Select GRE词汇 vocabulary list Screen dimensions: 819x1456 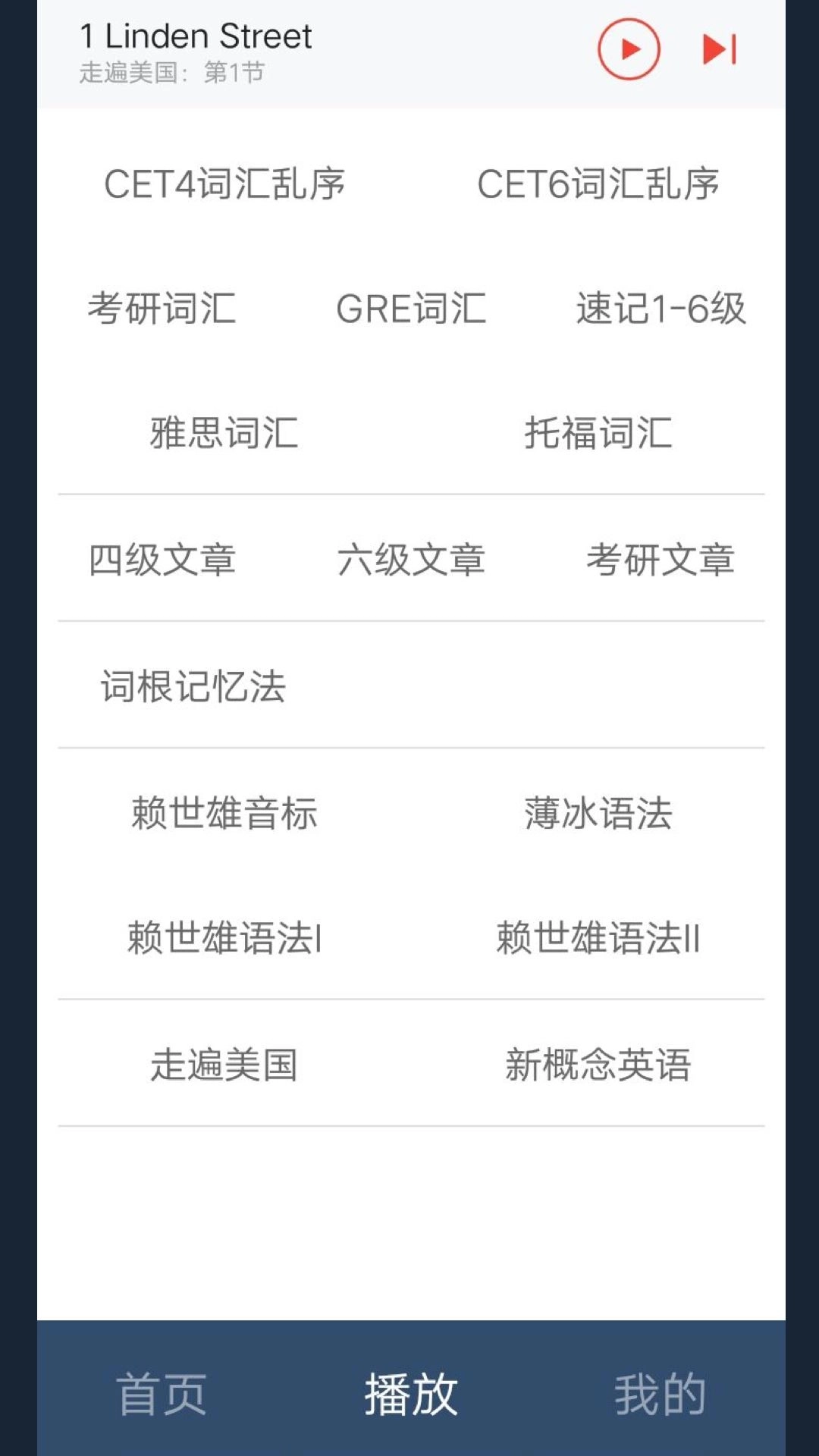(x=409, y=309)
